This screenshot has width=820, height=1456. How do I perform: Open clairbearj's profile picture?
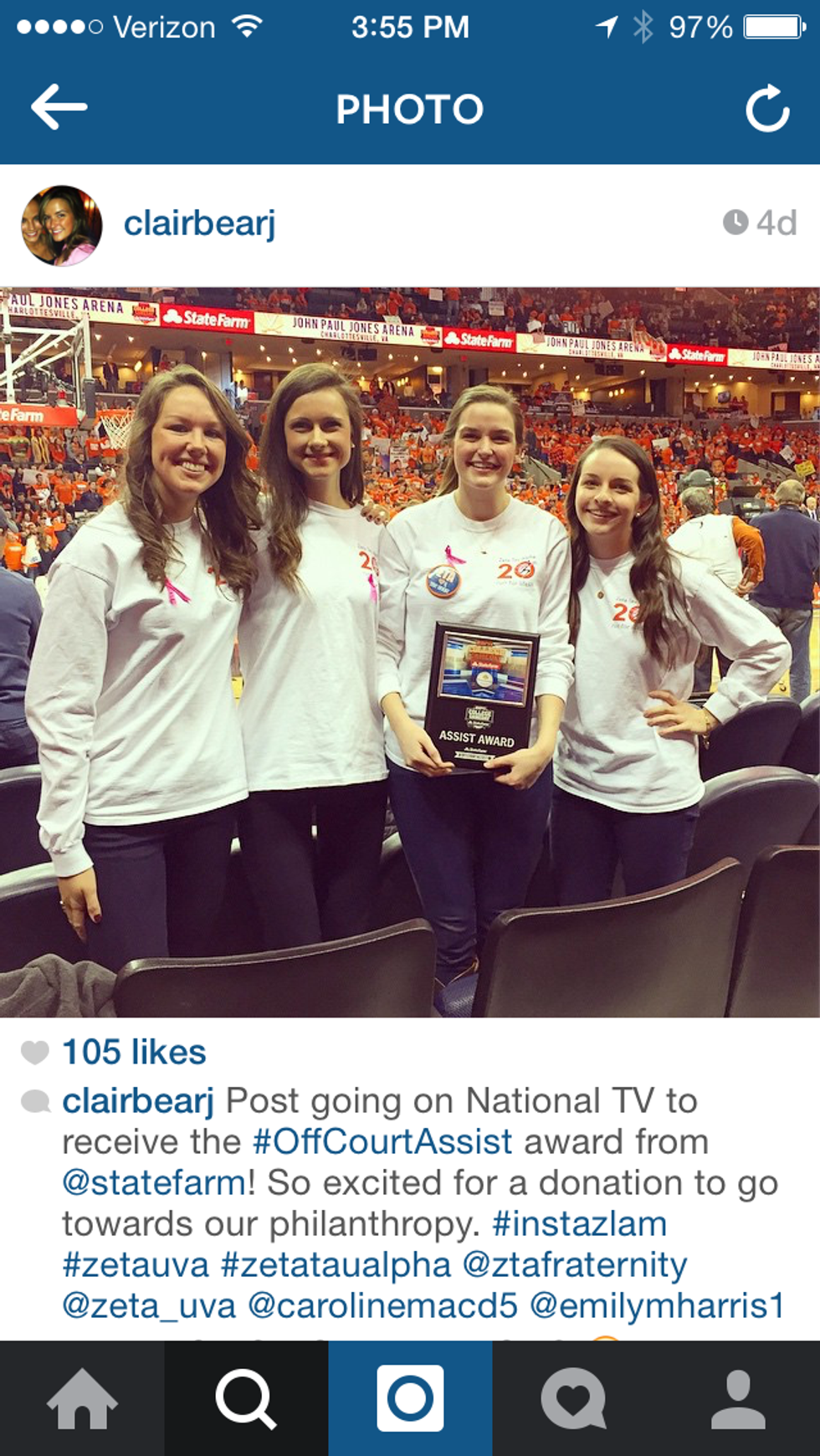pos(61,225)
